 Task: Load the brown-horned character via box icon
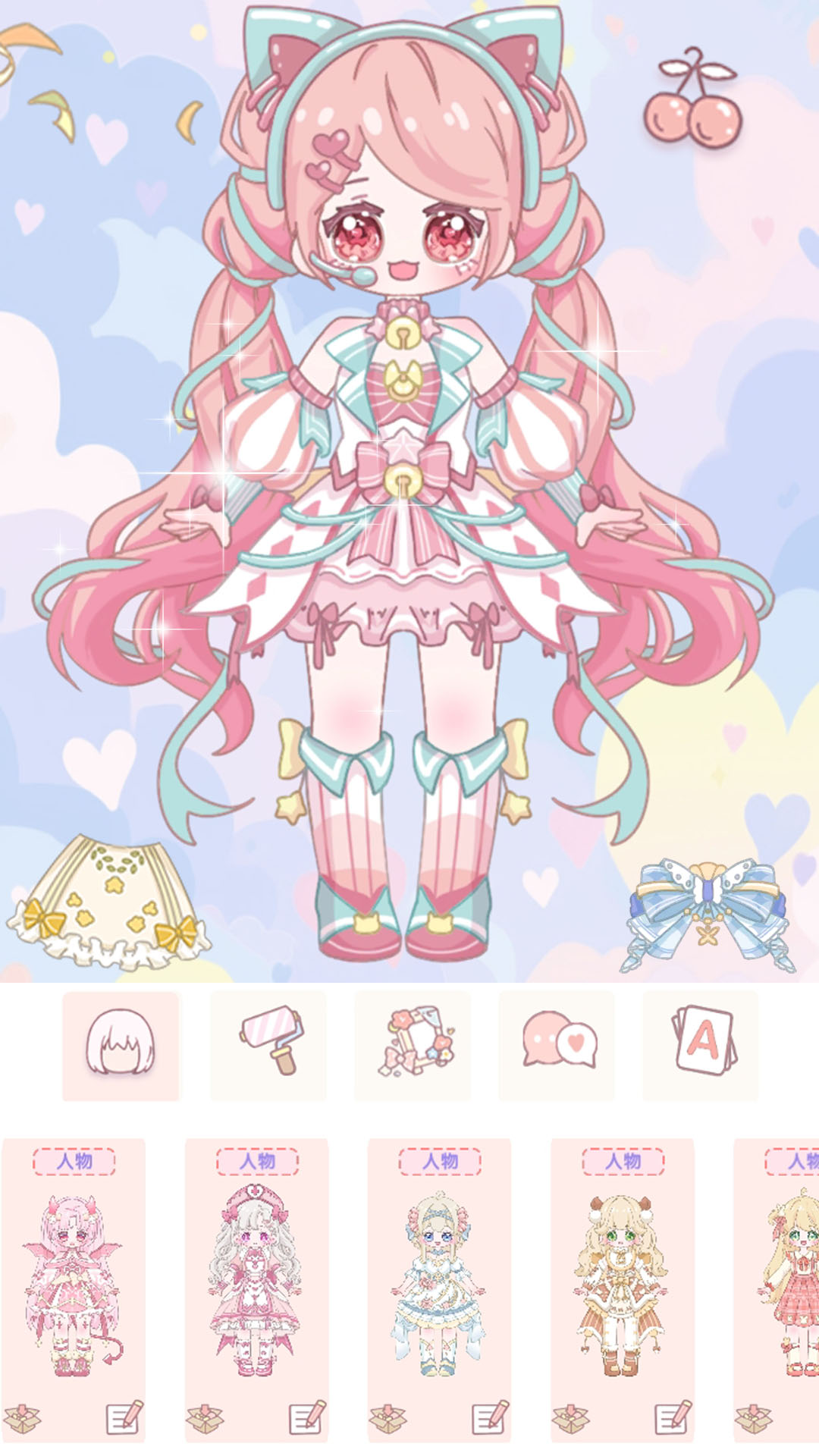pos(571,1417)
